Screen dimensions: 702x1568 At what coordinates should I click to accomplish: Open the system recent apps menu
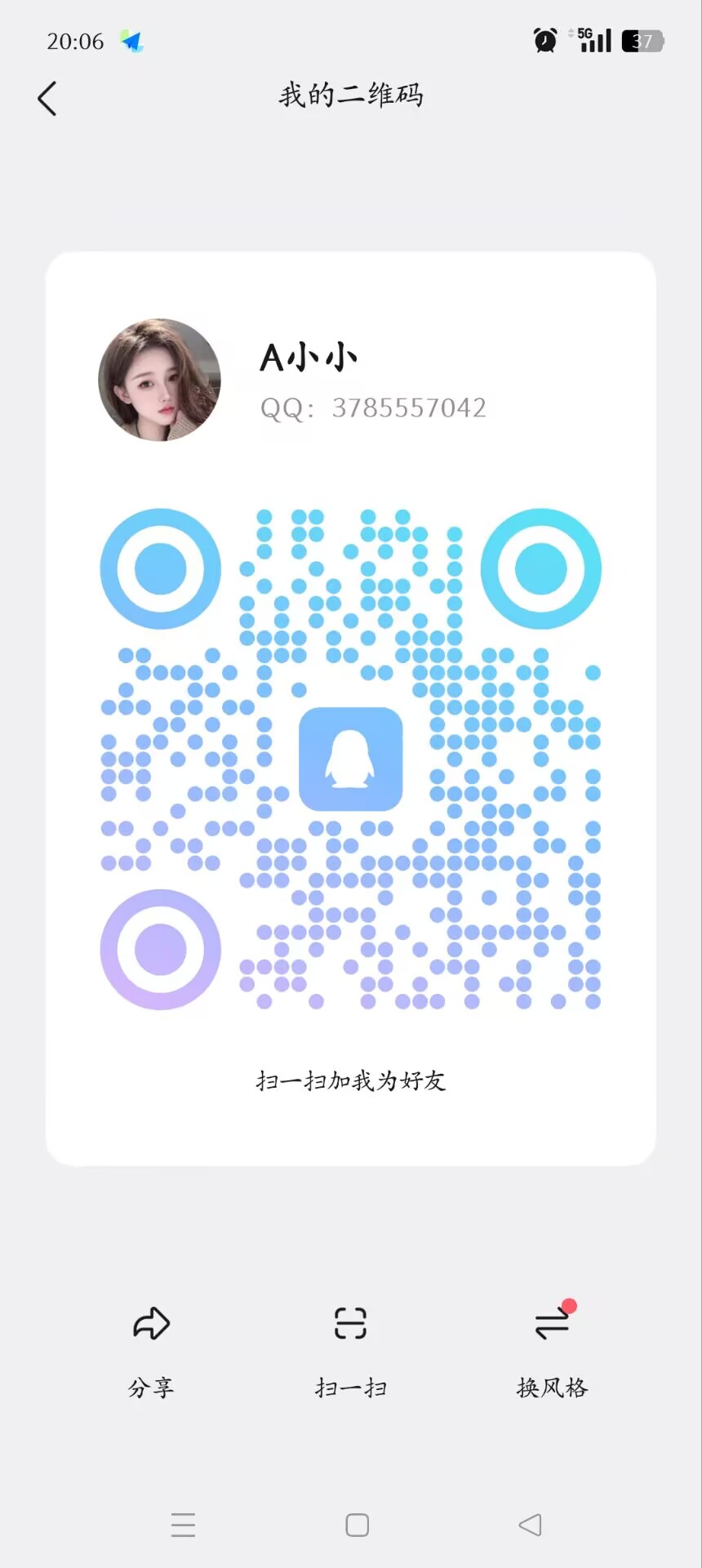pos(183,1525)
